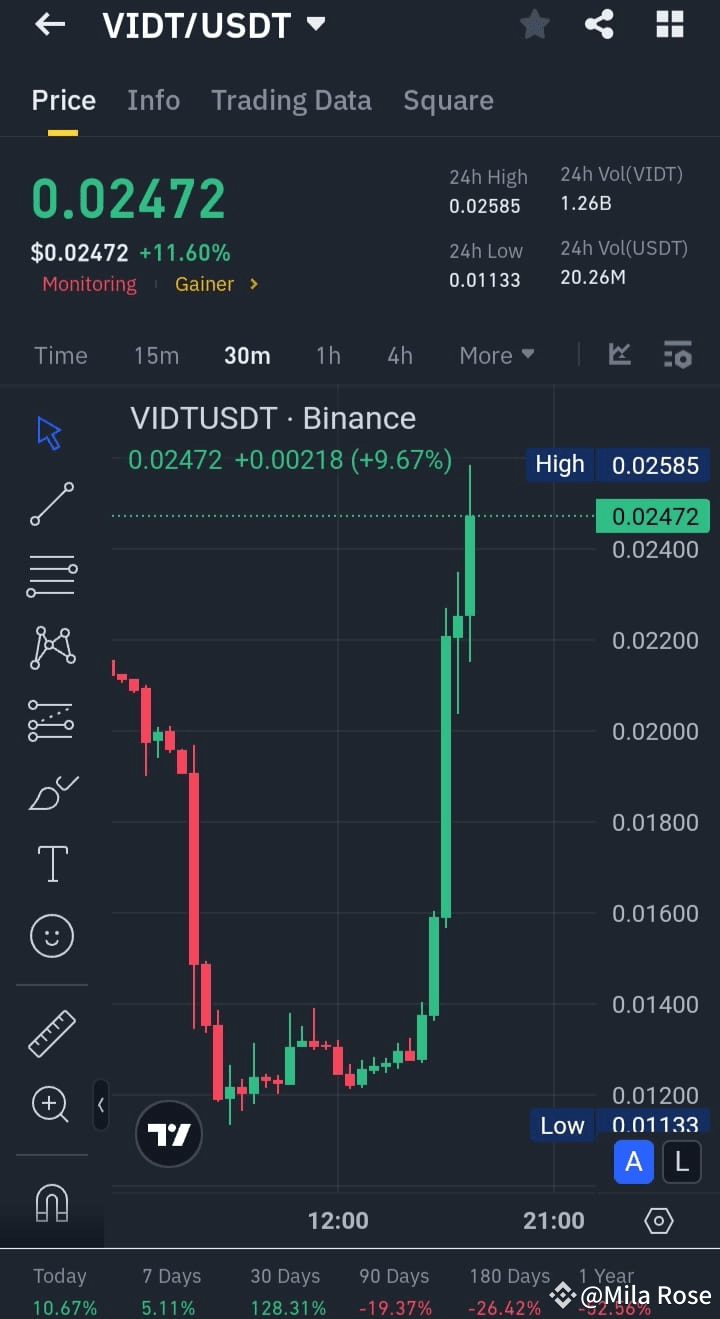Switch price scale to logarithmic
Screen dimensions: 720x1319
(681, 1161)
